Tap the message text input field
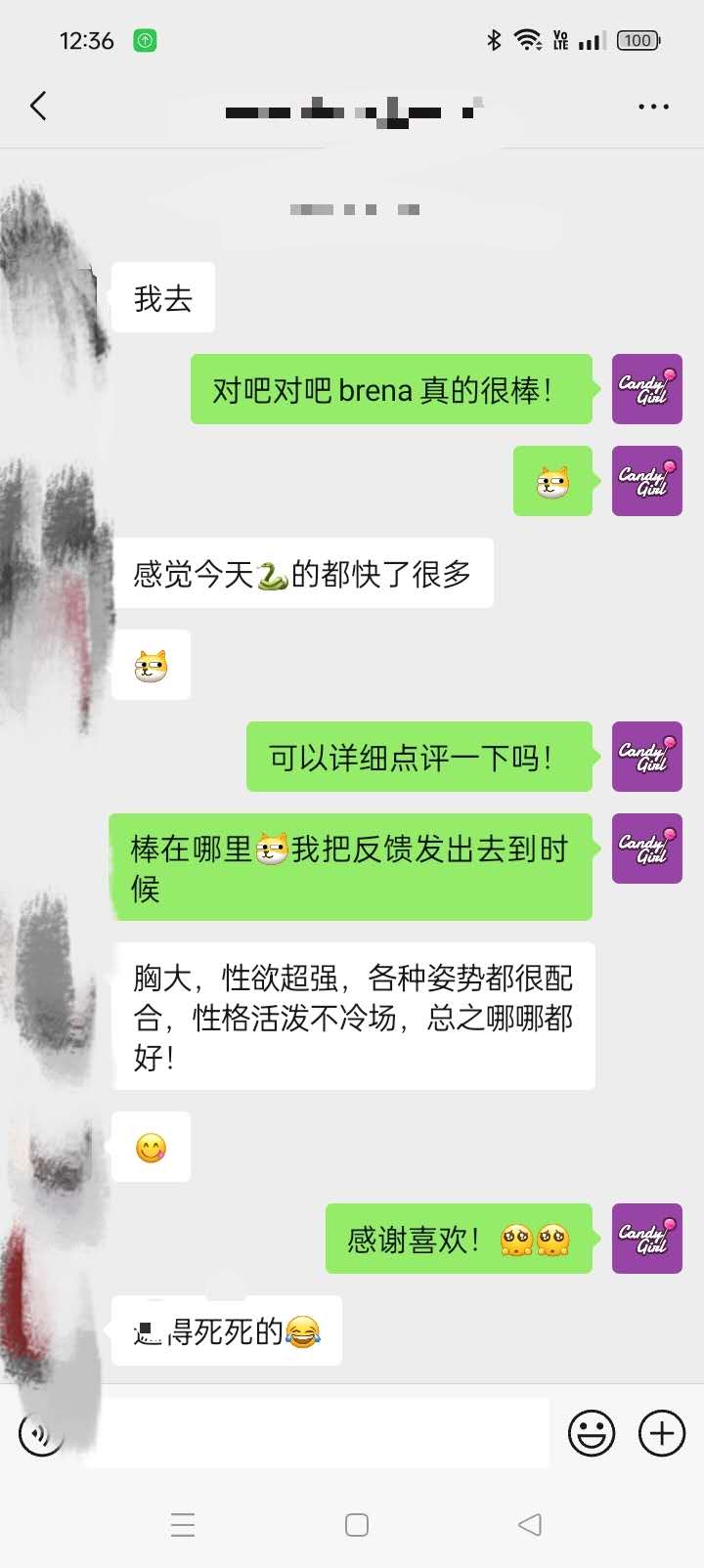 (x=315, y=1433)
